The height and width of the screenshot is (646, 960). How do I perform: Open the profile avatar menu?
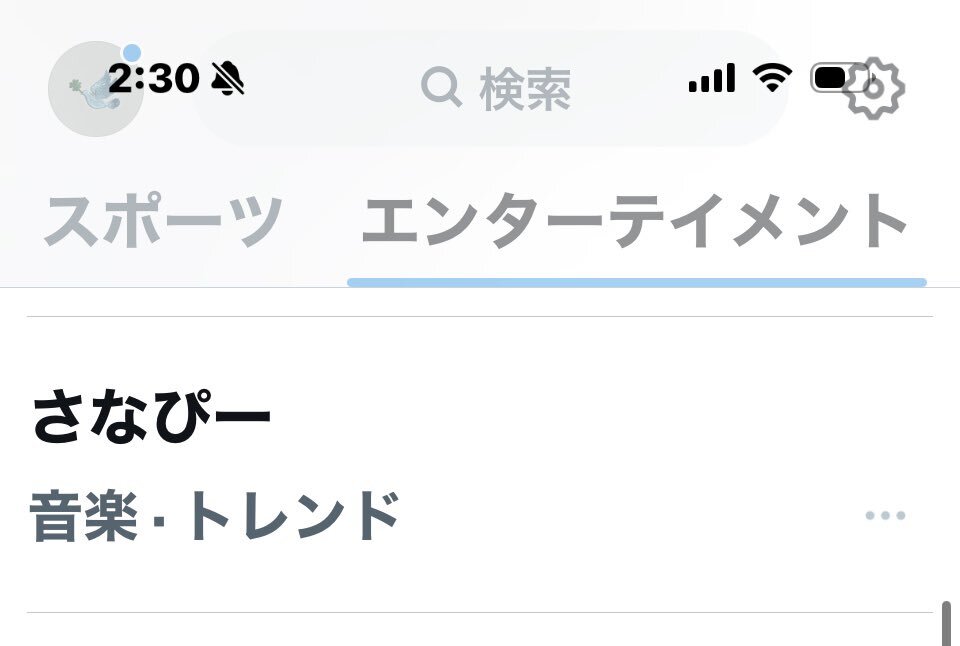pos(96,89)
